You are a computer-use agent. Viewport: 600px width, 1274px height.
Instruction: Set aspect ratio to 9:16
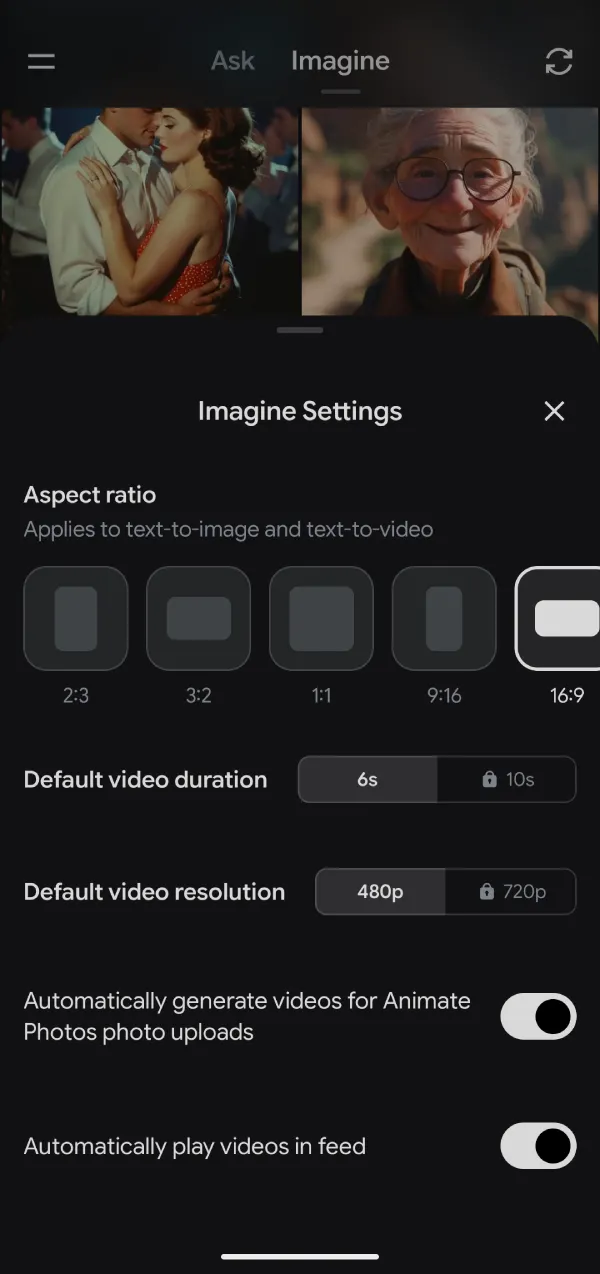tap(444, 619)
